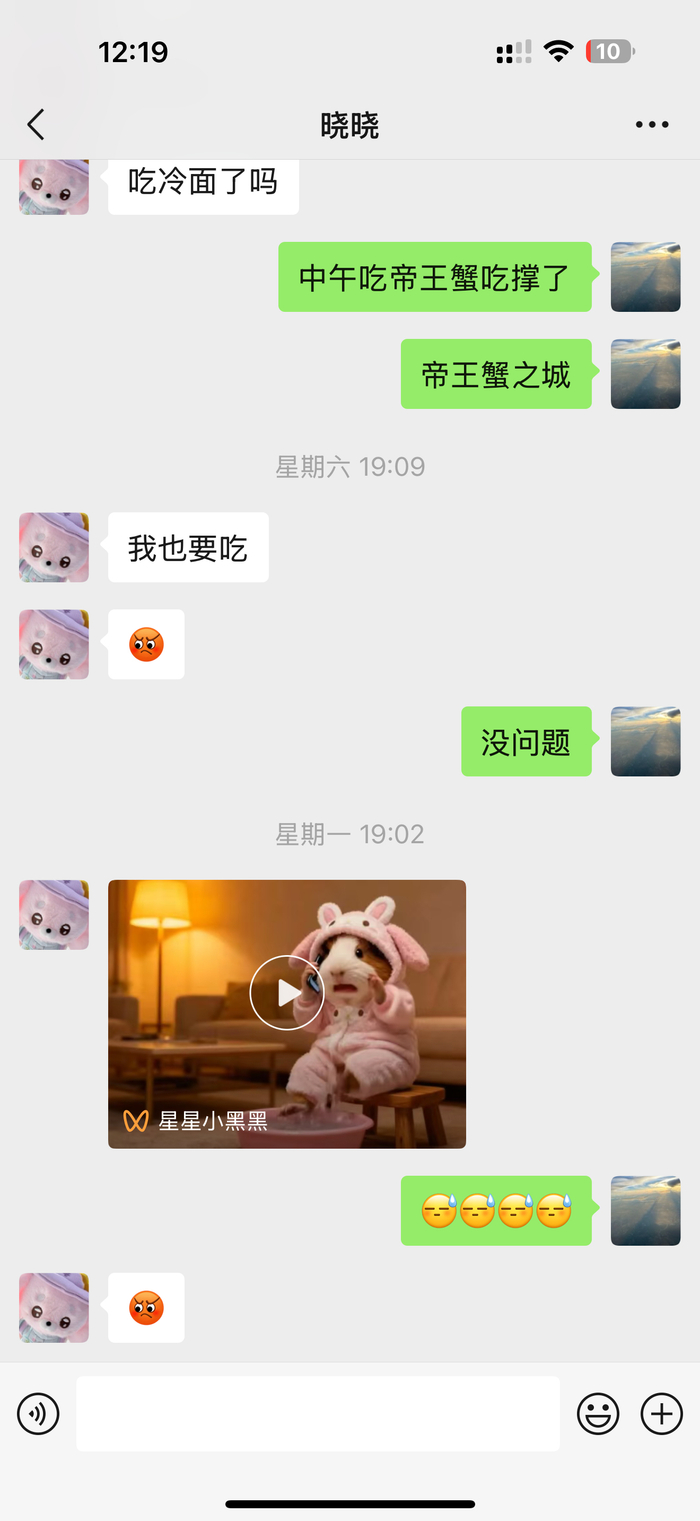Focus the message text field
700x1521 pixels.
tap(317, 1414)
